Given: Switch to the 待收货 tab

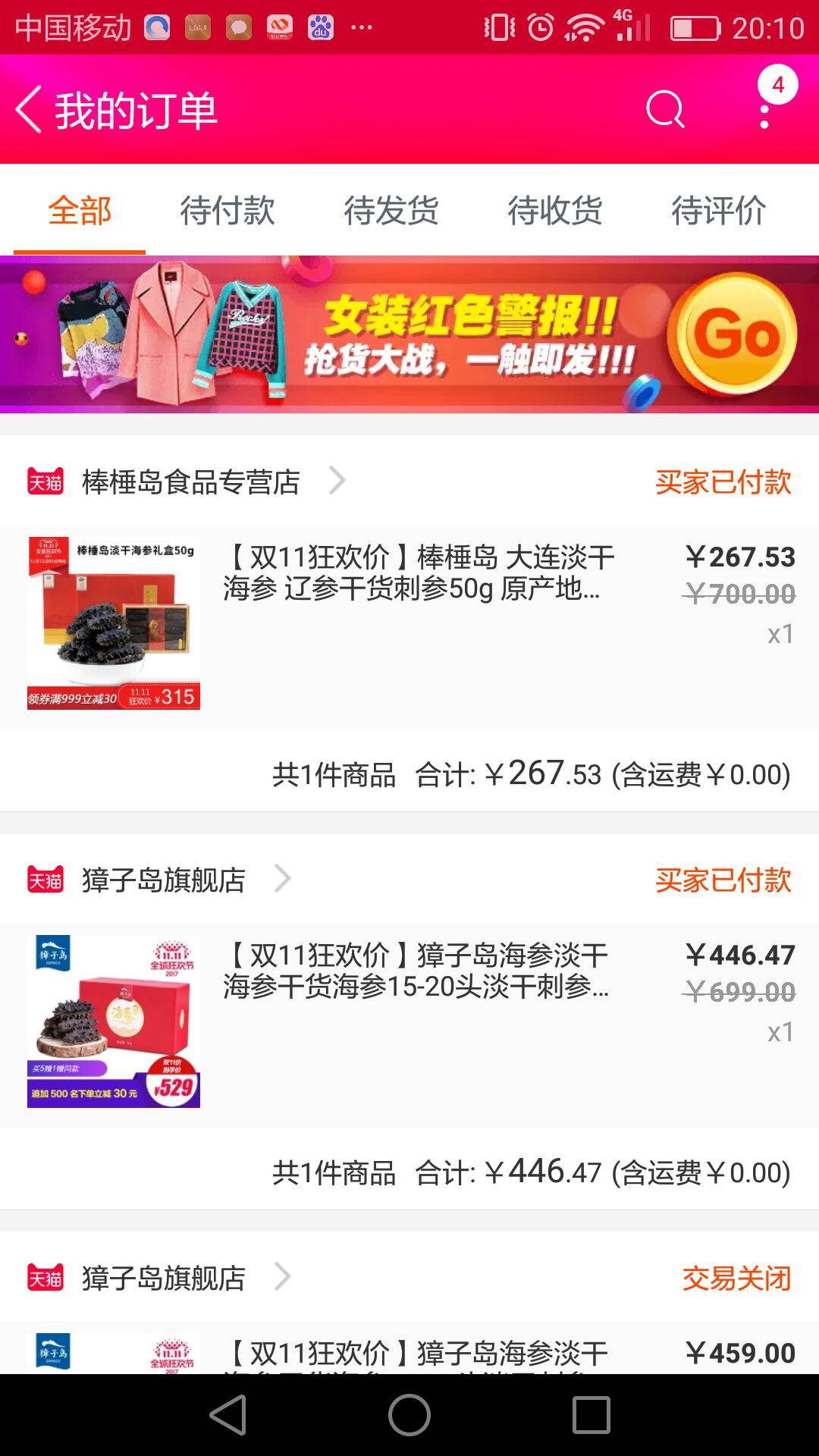Looking at the screenshot, I should 554,210.
